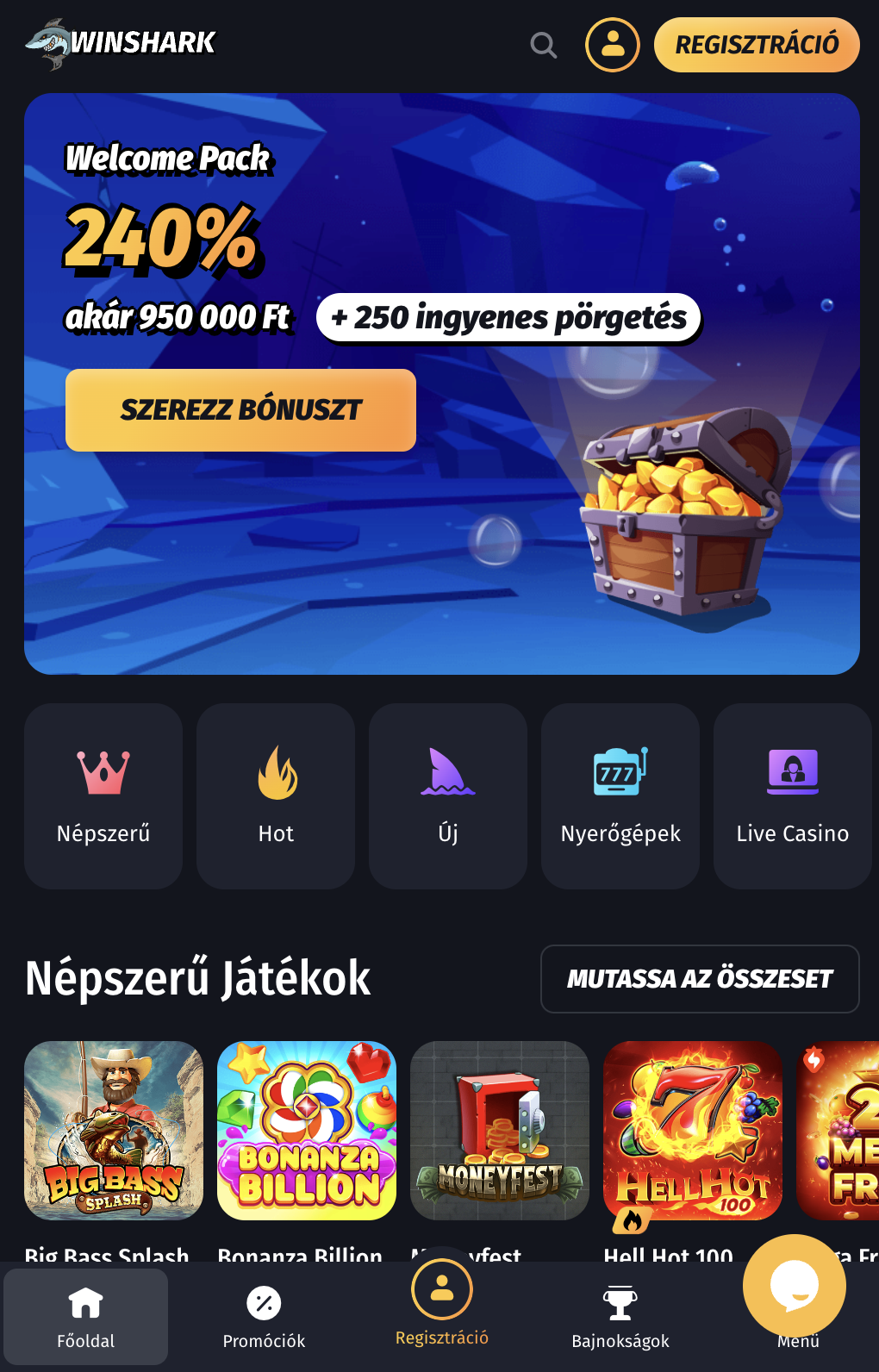879x1372 pixels.
Task: Tap SZEREZZ BÓNUSZT on welcome banner
Action: point(240,410)
